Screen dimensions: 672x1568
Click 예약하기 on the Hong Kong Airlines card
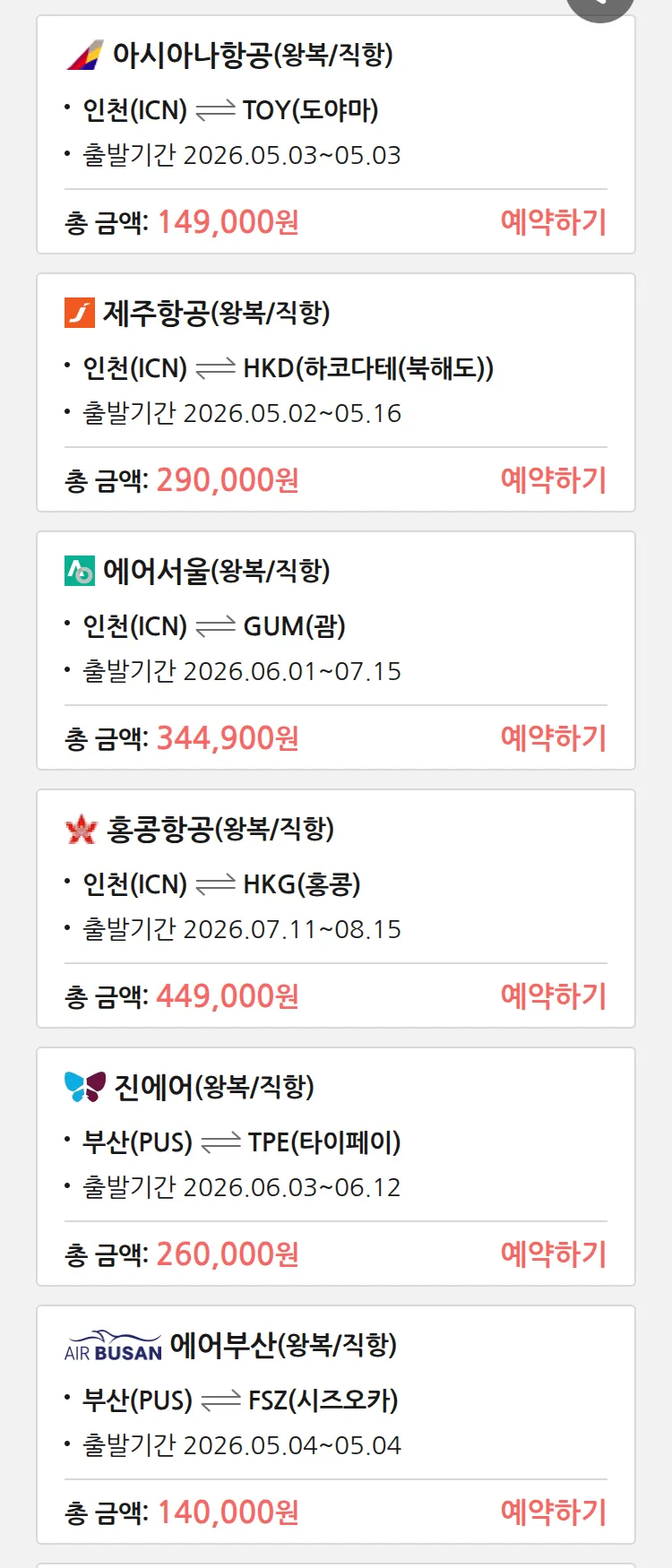[x=553, y=995]
